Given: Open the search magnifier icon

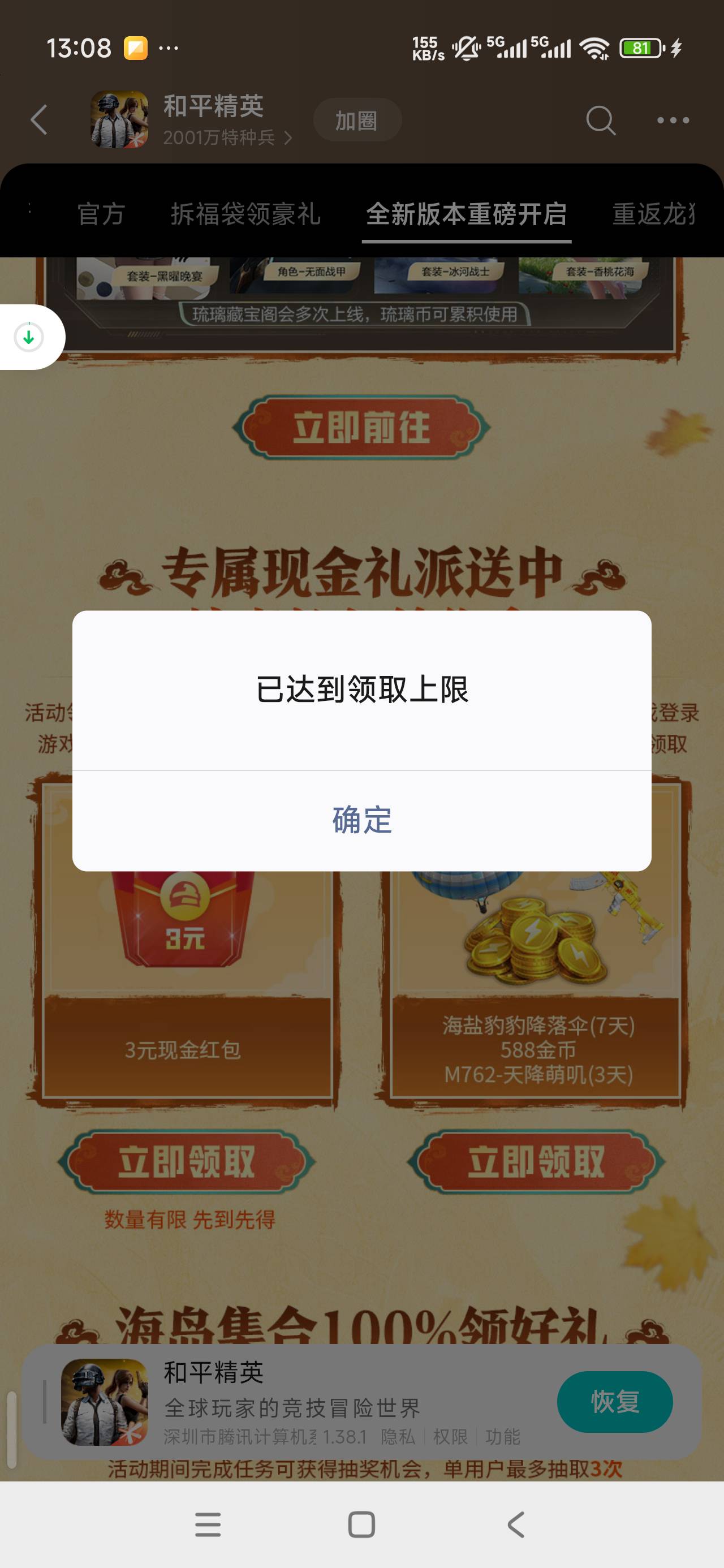Looking at the screenshot, I should (600, 120).
